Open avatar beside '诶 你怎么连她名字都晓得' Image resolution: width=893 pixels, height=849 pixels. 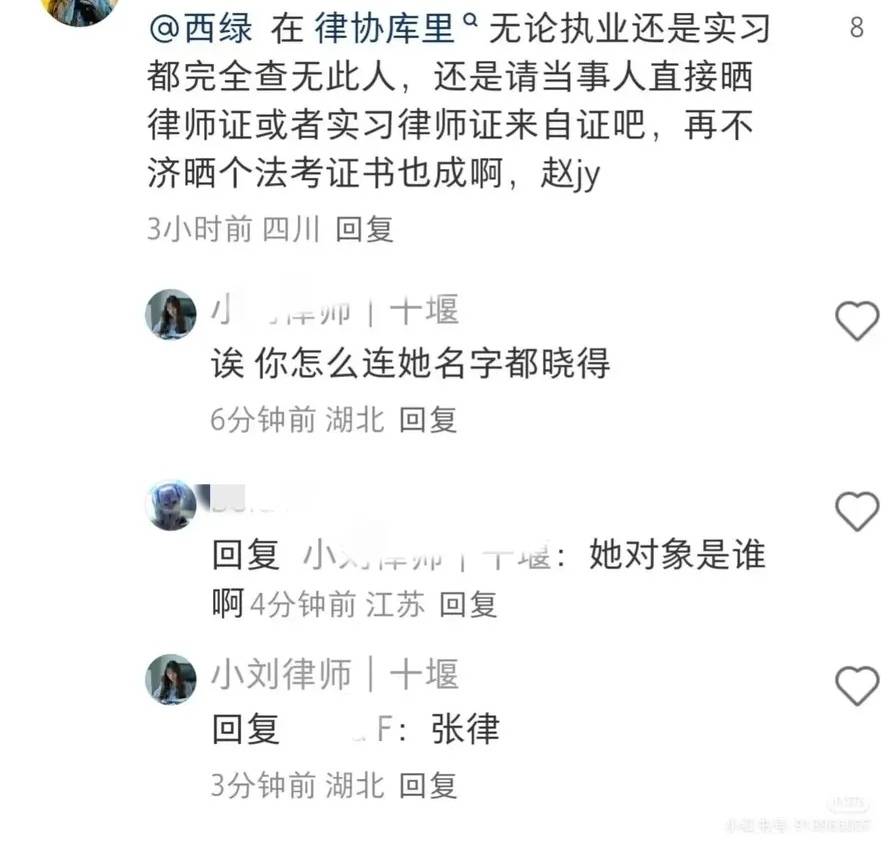[x=171, y=315]
